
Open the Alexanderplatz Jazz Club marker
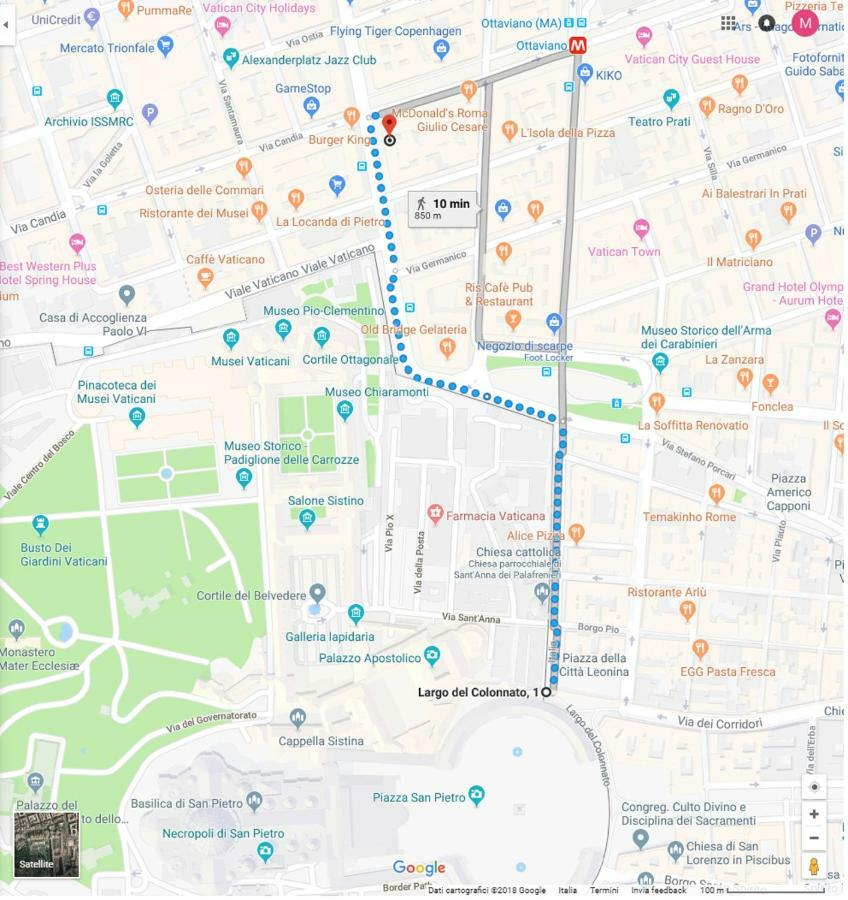(231, 57)
